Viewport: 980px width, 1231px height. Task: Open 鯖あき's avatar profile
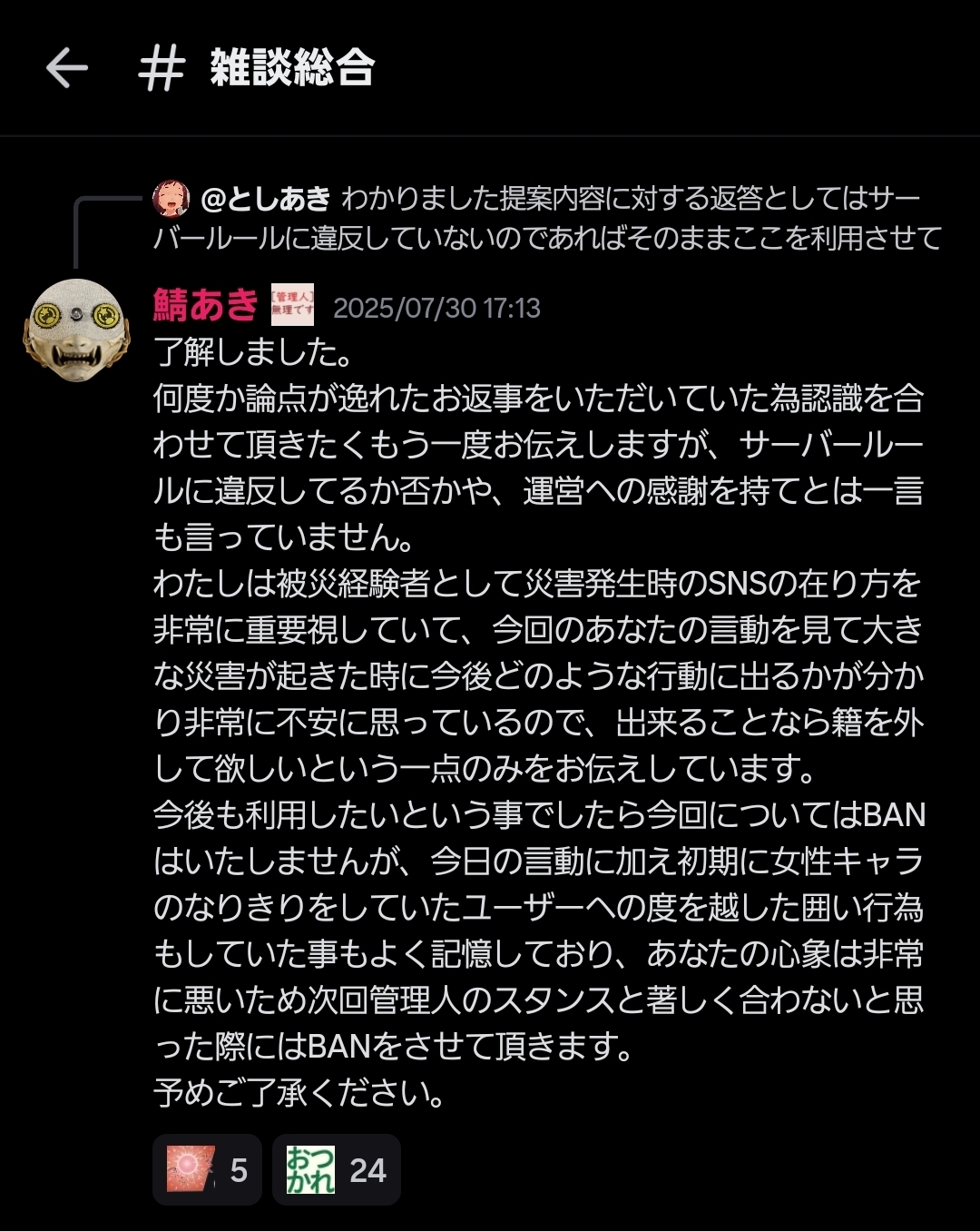pyautogui.click(x=76, y=330)
